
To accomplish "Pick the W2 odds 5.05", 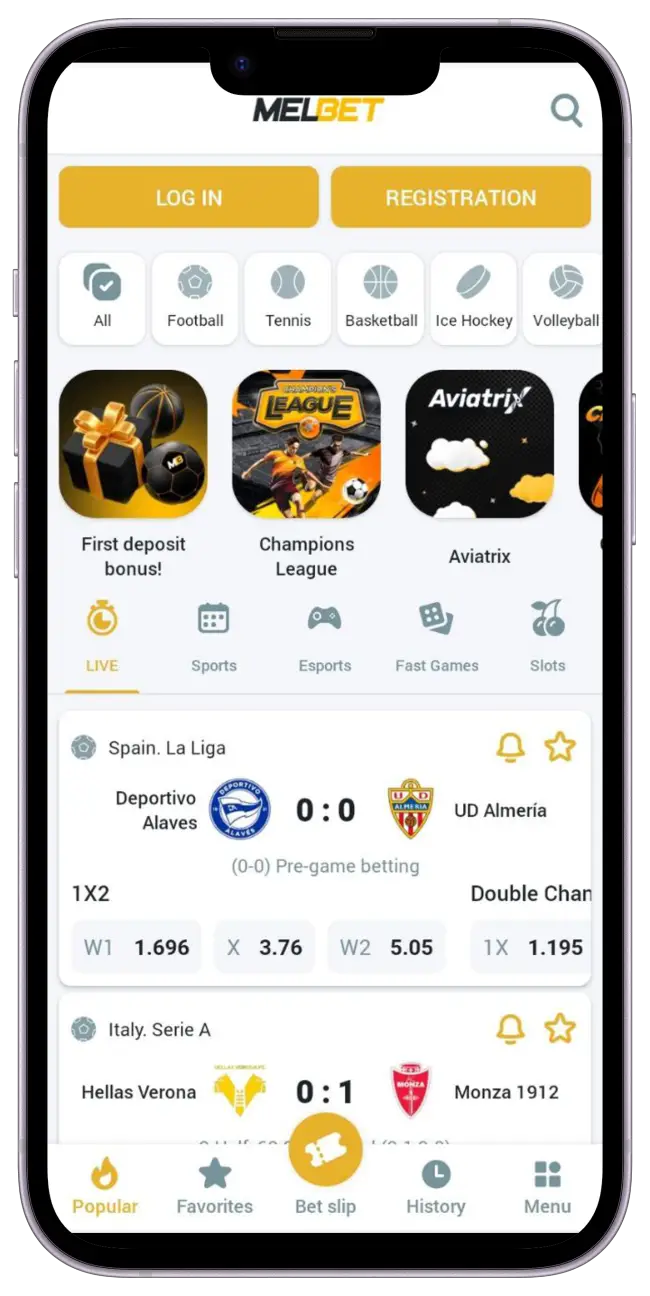I will click(386, 947).
